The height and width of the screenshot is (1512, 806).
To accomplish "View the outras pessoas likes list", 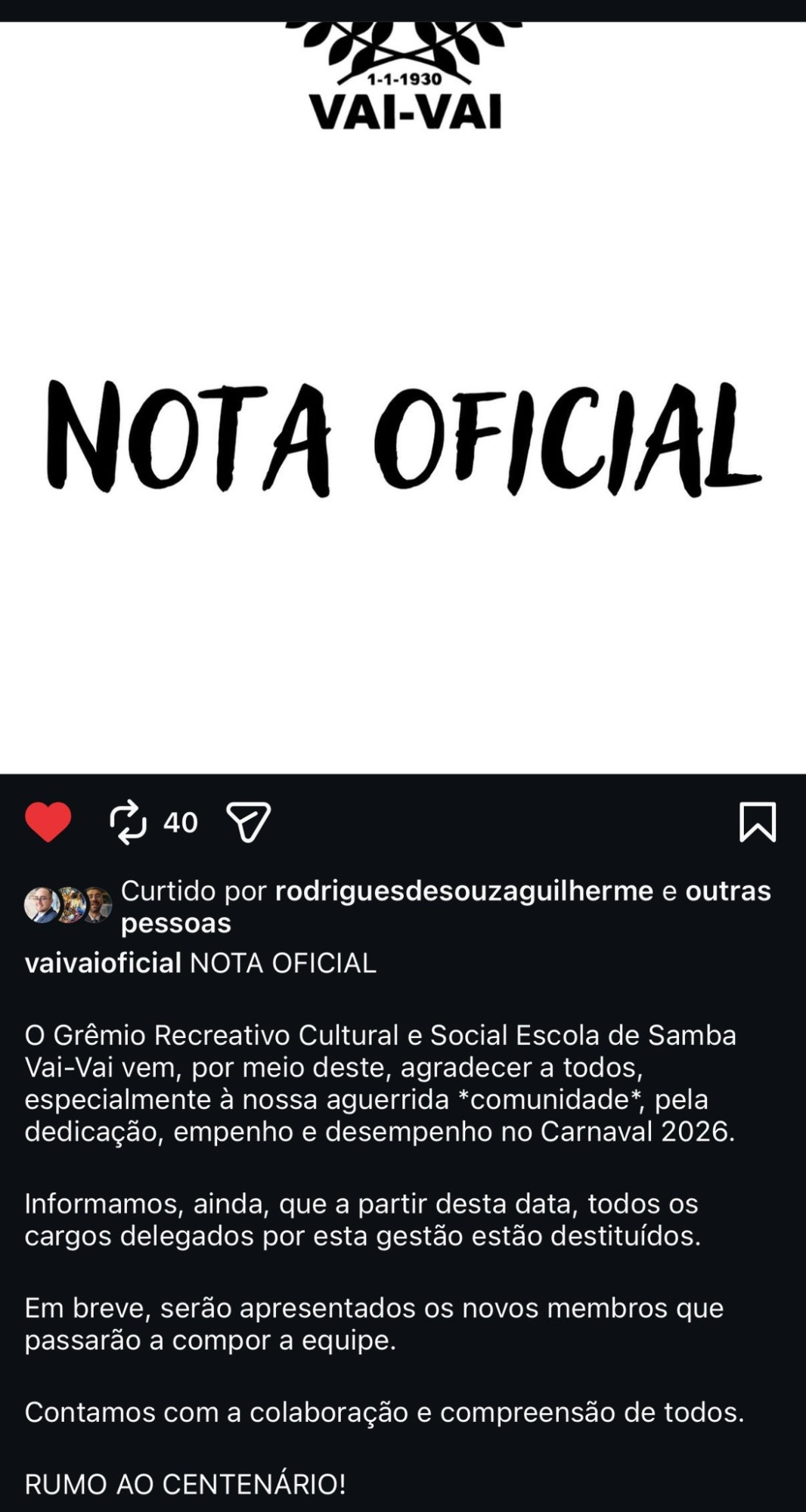I will pos(727,891).
